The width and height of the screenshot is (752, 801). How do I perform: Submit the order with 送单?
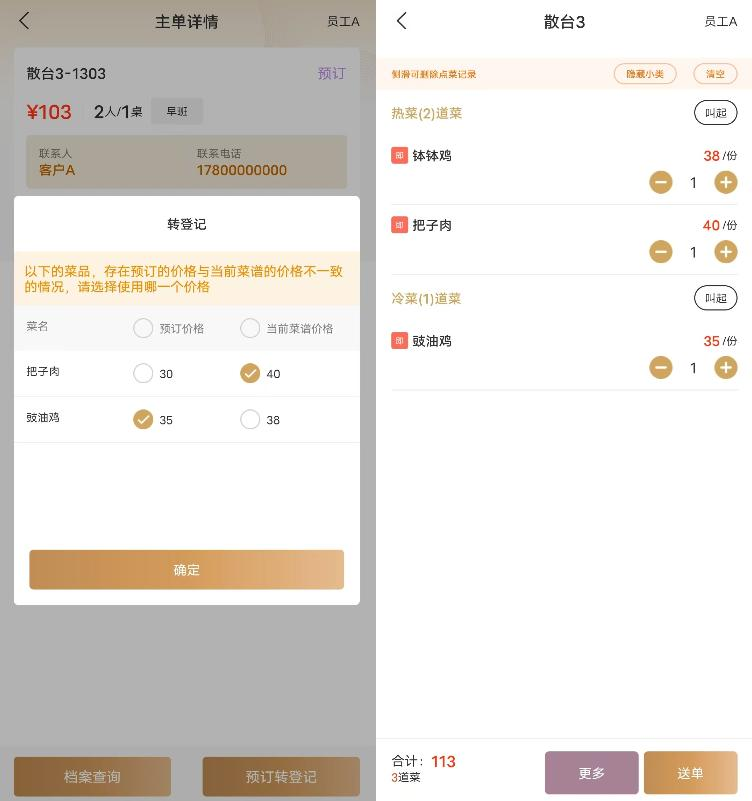pyautogui.click(x=690, y=773)
